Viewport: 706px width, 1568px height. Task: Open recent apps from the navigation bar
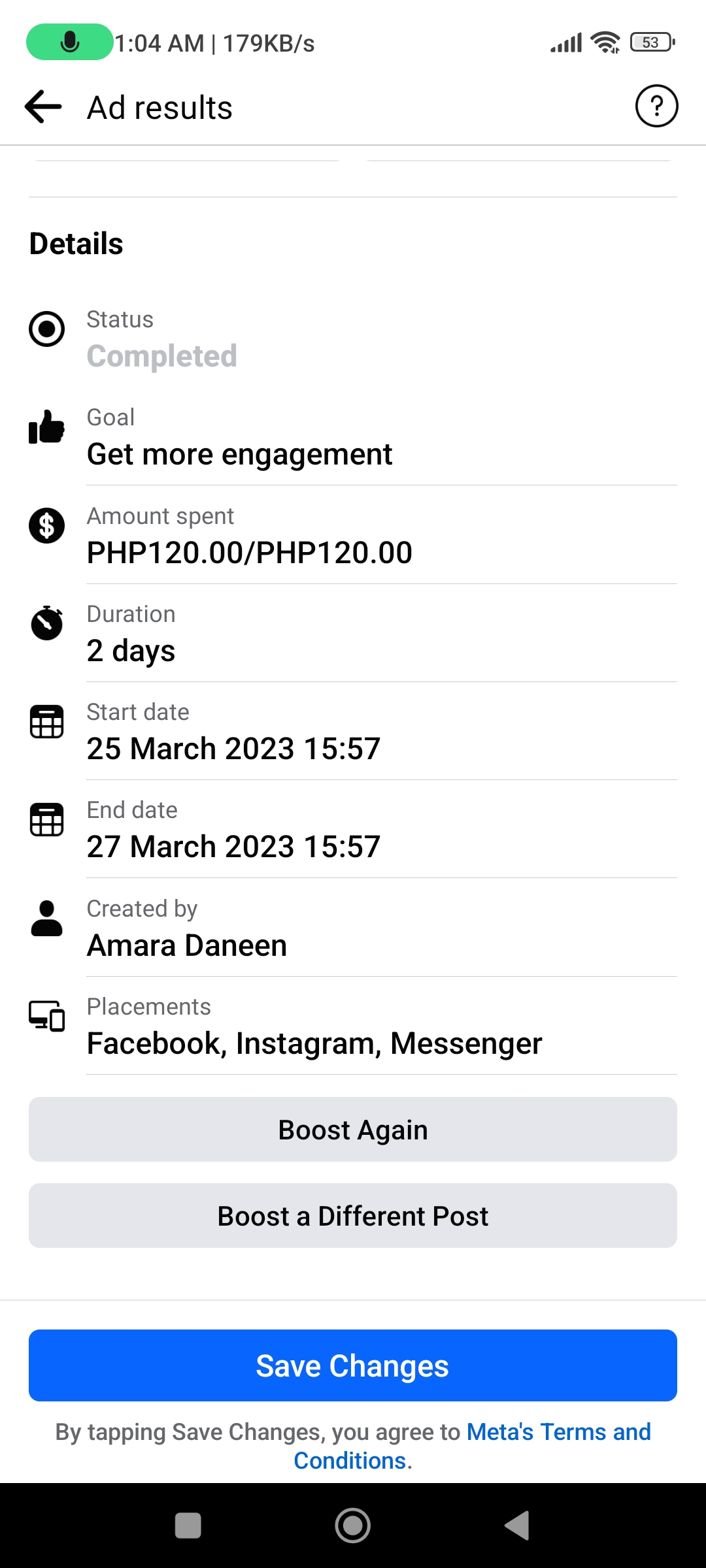click(x=188, y=1526)
